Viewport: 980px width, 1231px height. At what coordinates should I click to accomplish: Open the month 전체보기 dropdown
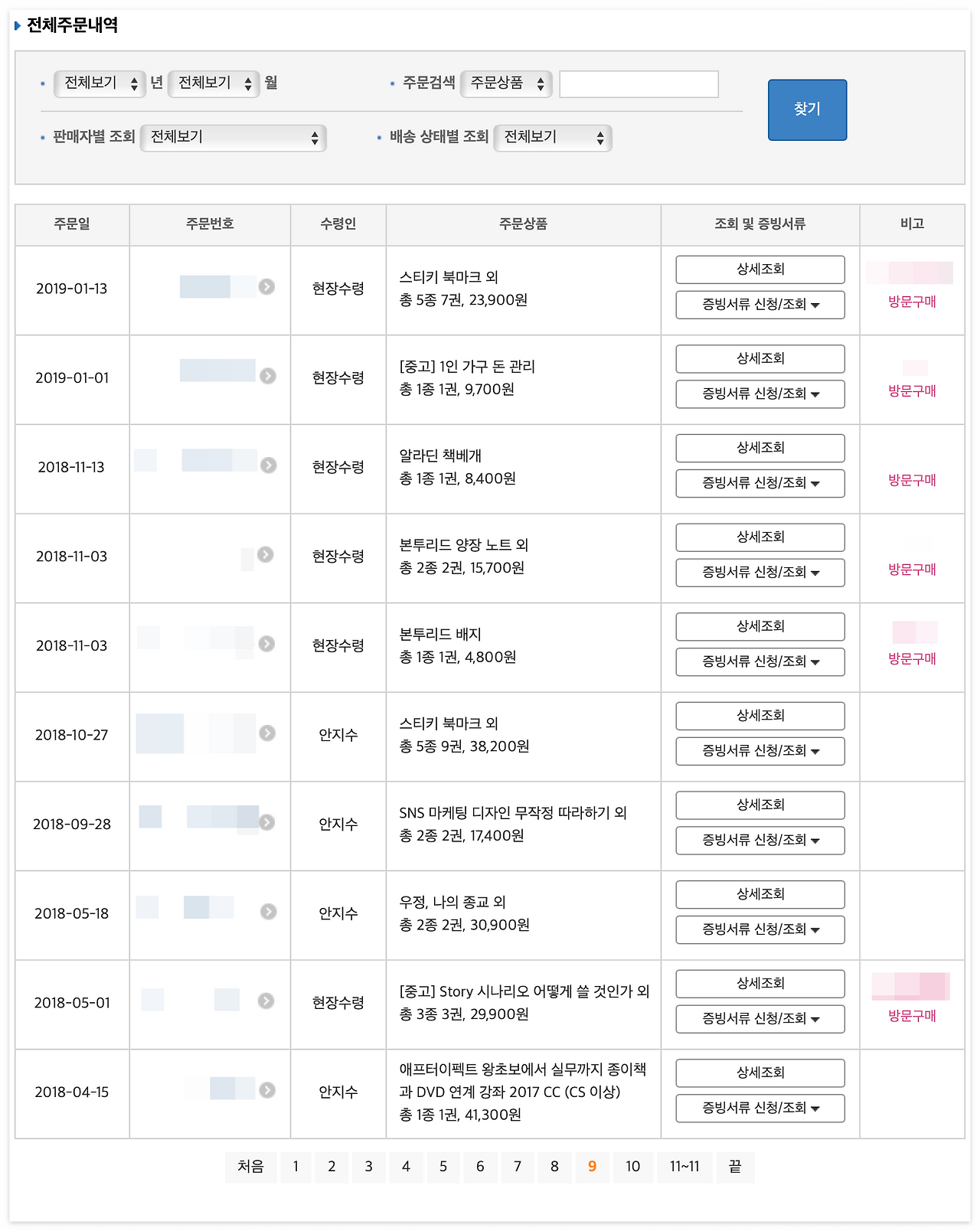point(214,84)
